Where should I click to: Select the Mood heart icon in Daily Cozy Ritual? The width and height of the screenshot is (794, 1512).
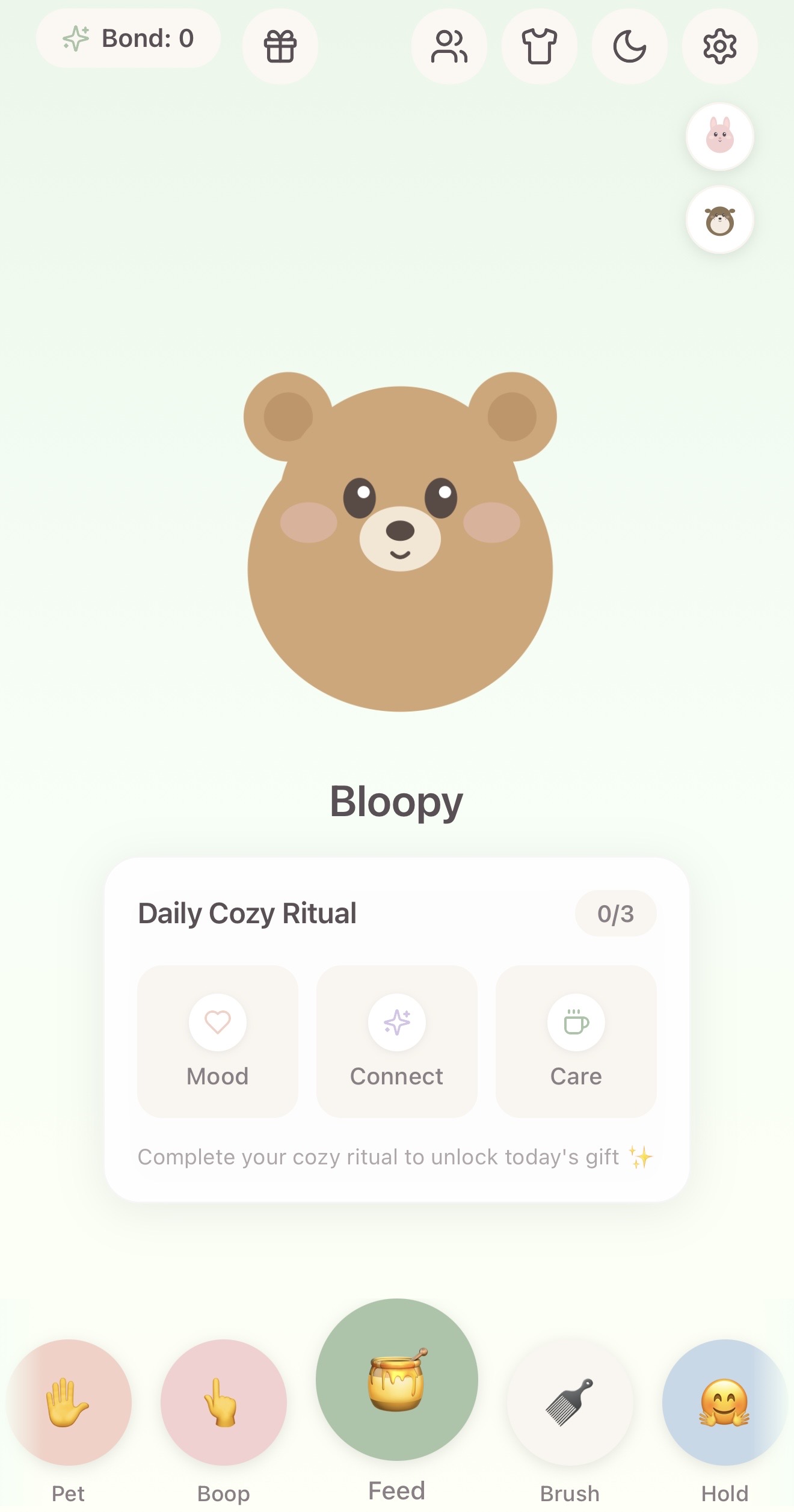point(218,1021)
